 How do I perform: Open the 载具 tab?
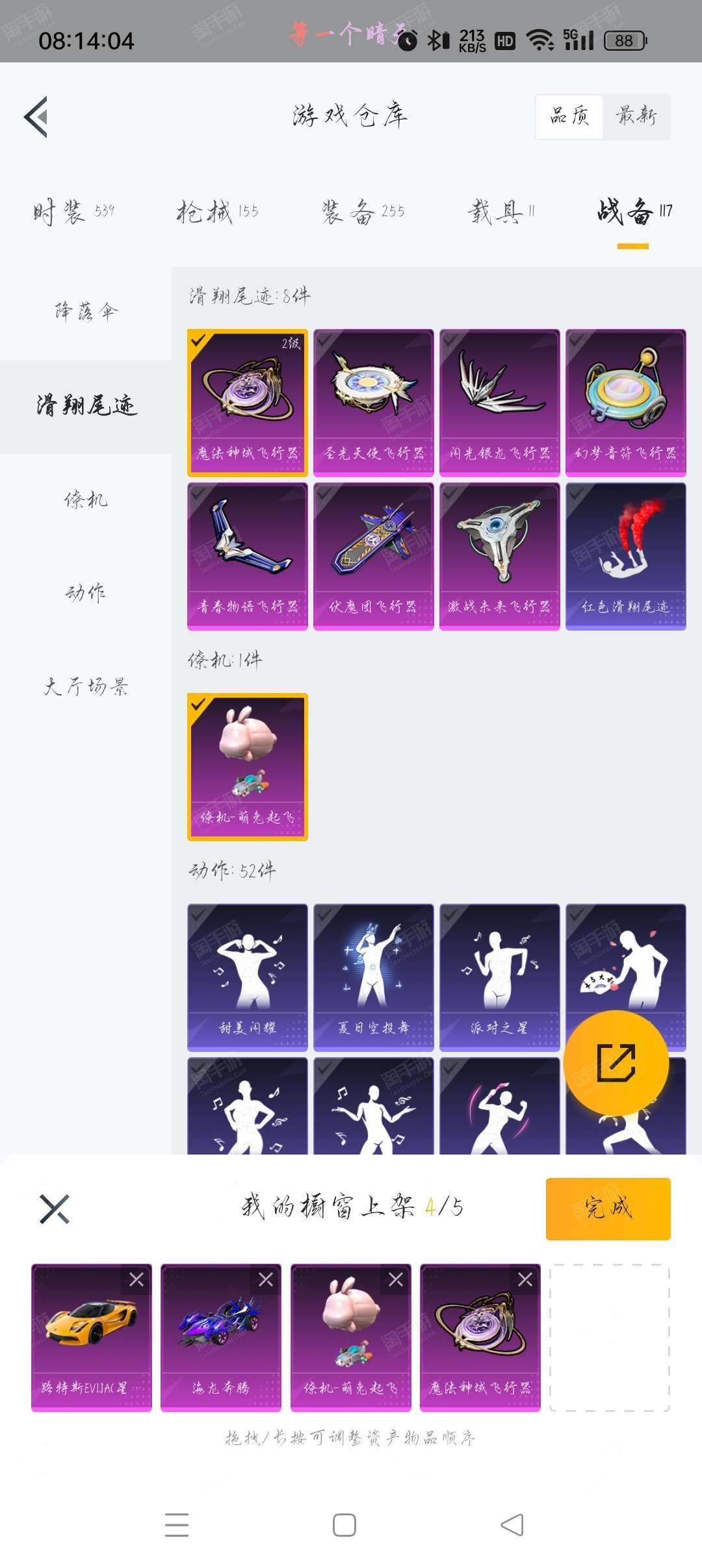500,212
